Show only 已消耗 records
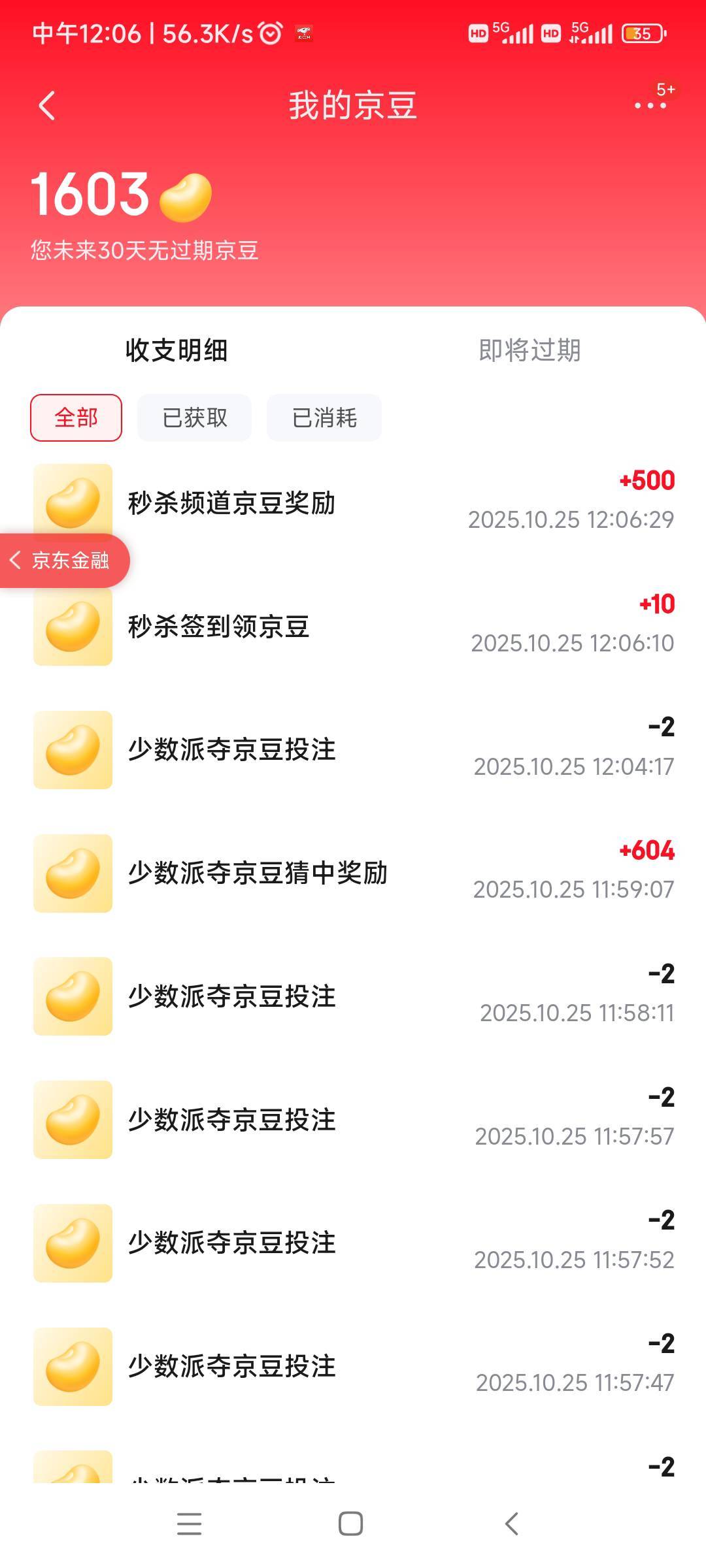 (324, 417)
